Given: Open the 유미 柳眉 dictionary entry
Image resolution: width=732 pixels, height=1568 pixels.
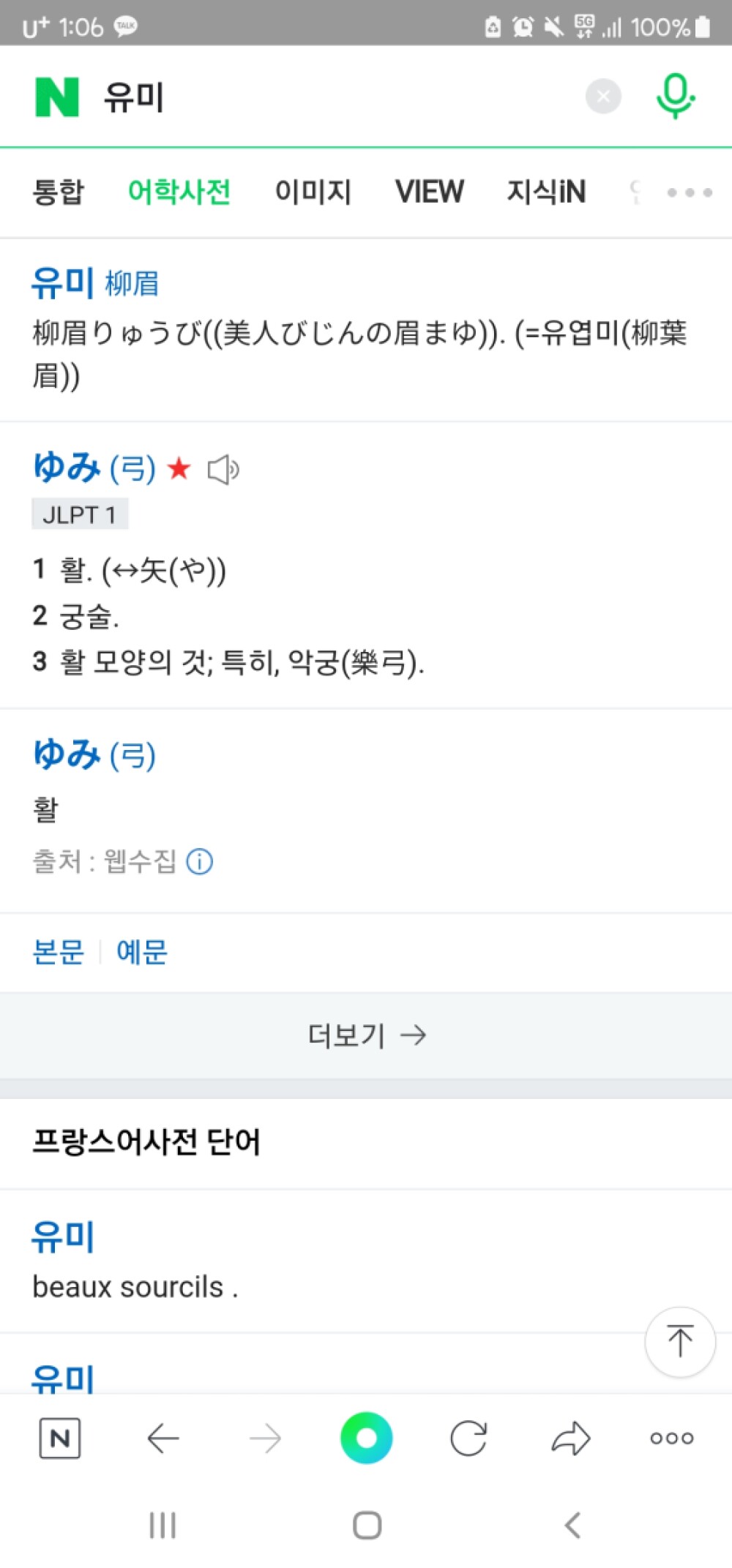Looking at the screenshot, I should point(96,282).
